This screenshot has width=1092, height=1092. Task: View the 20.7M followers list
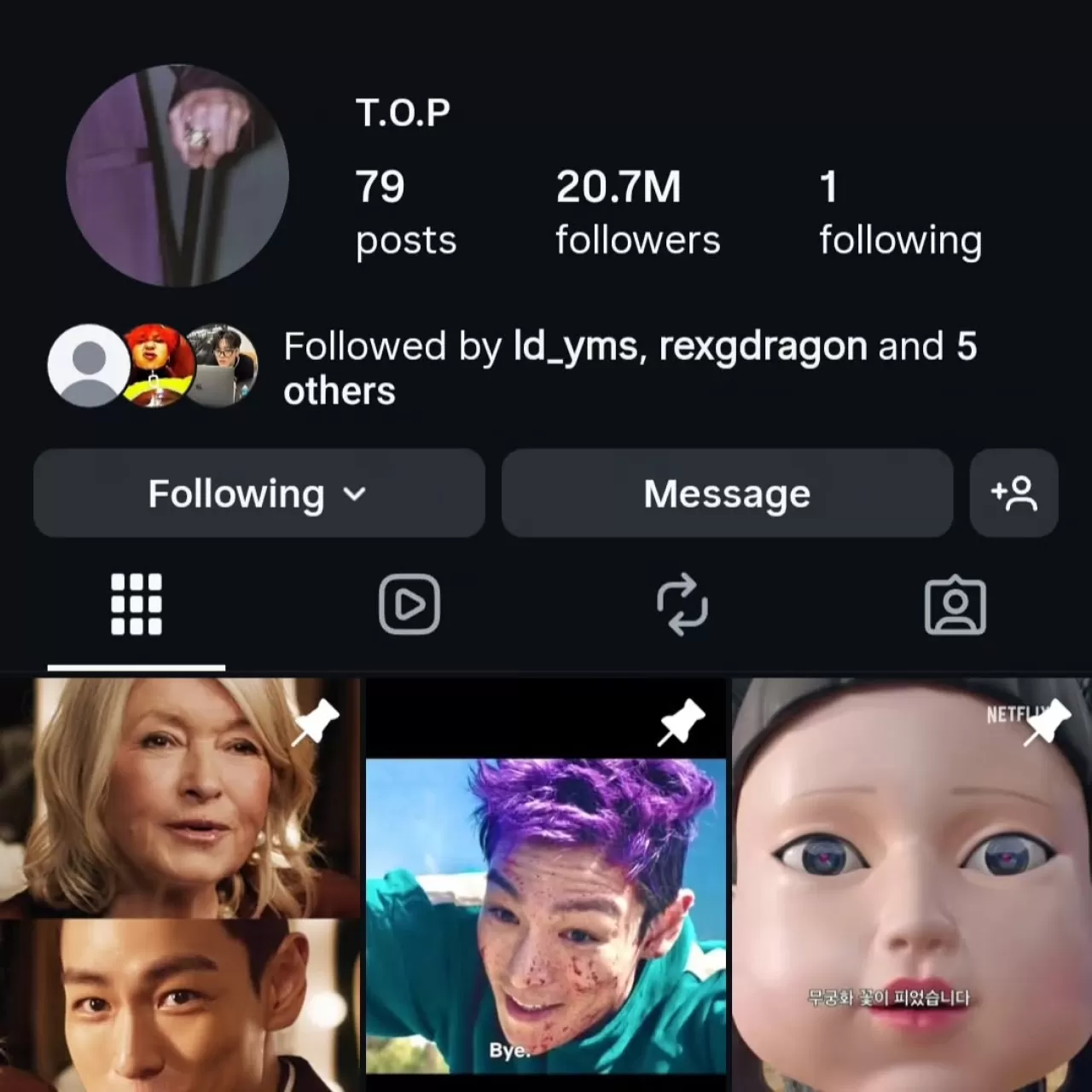(x=637, y=212)
